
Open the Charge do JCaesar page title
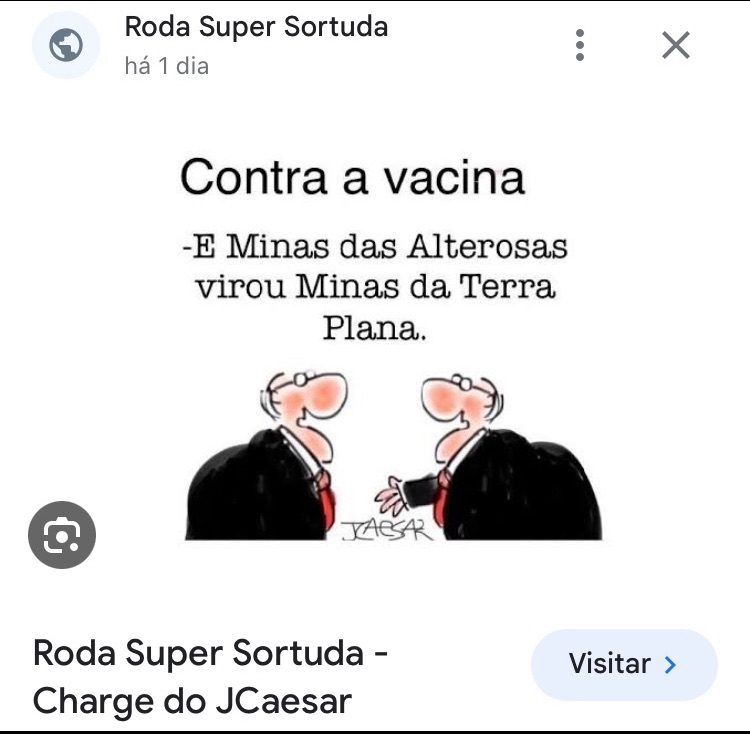tap(211, 677)
